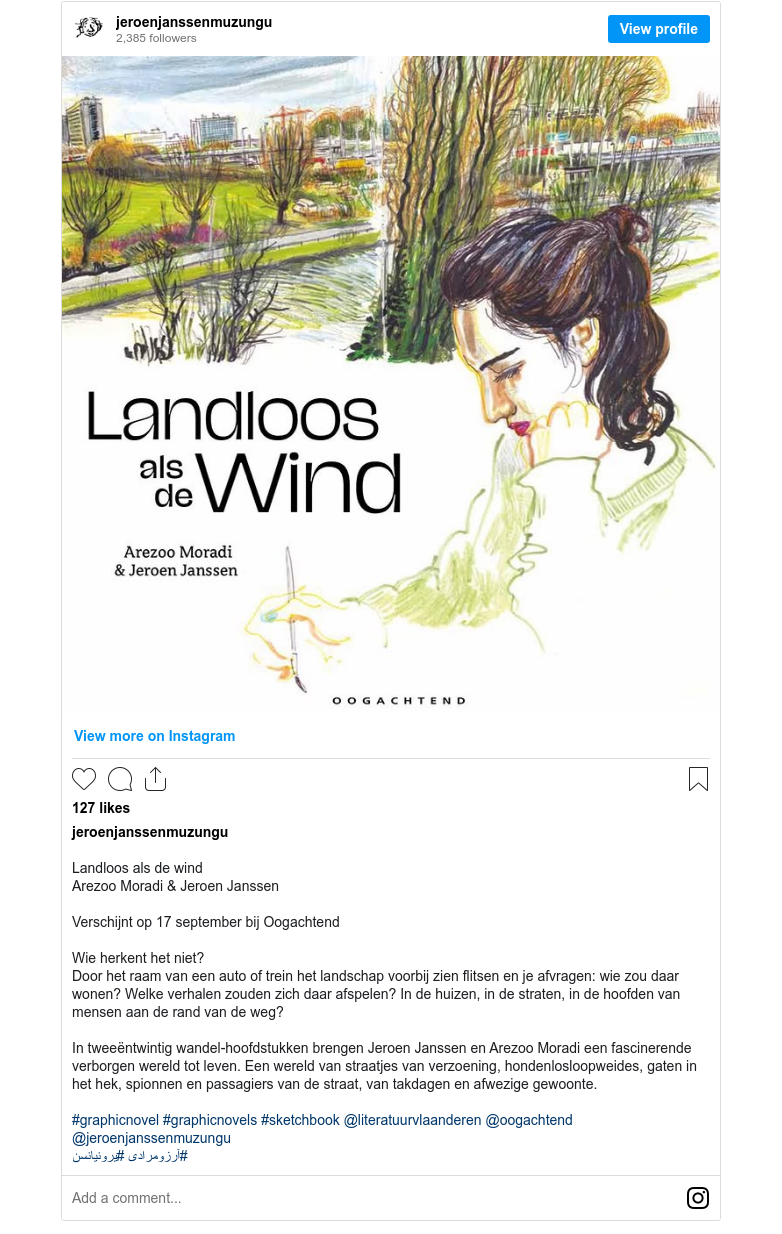
Task: Save the post with the bookmark icon
Action: (698, 779)
